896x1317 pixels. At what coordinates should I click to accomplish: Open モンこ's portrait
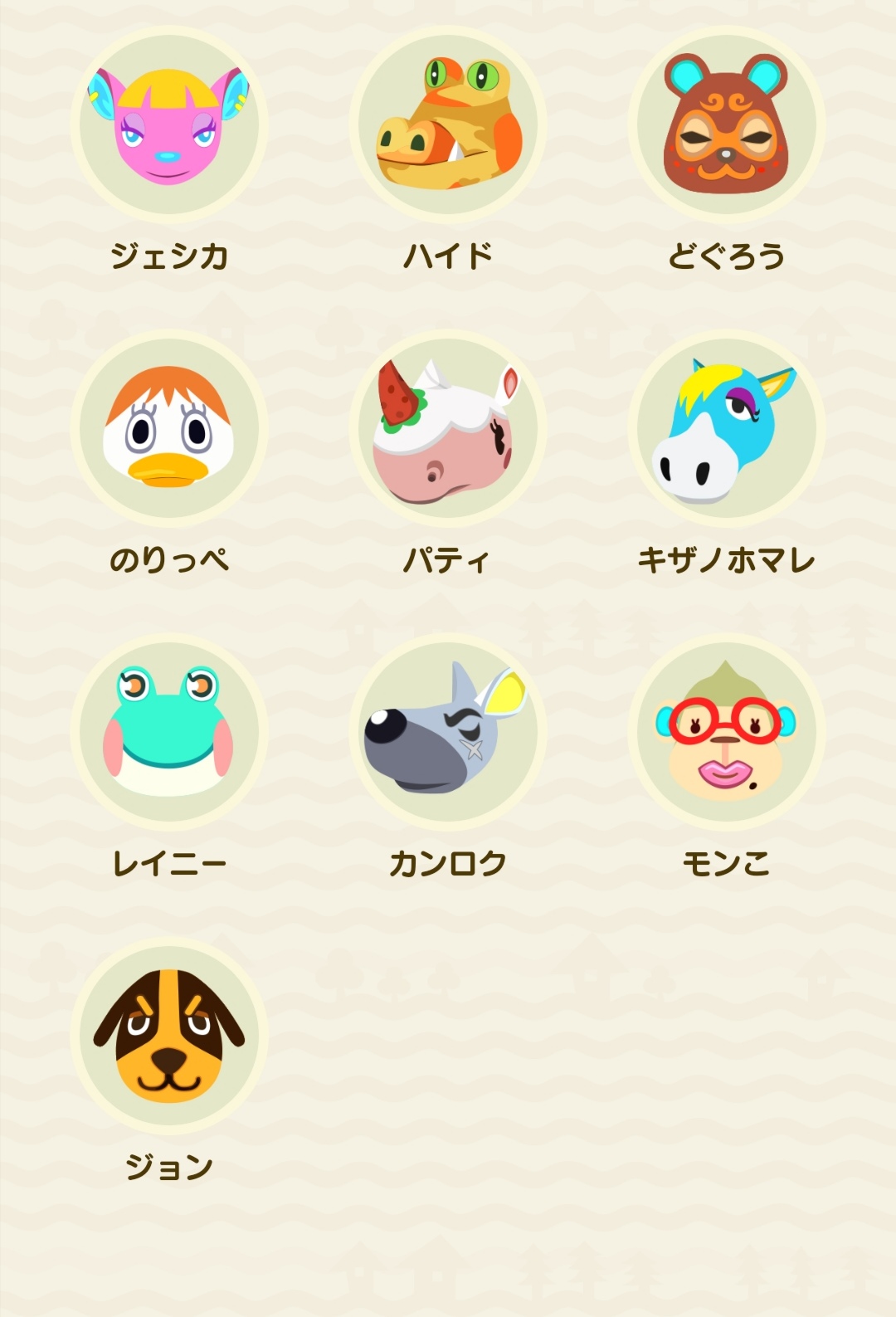coord(726,732)
